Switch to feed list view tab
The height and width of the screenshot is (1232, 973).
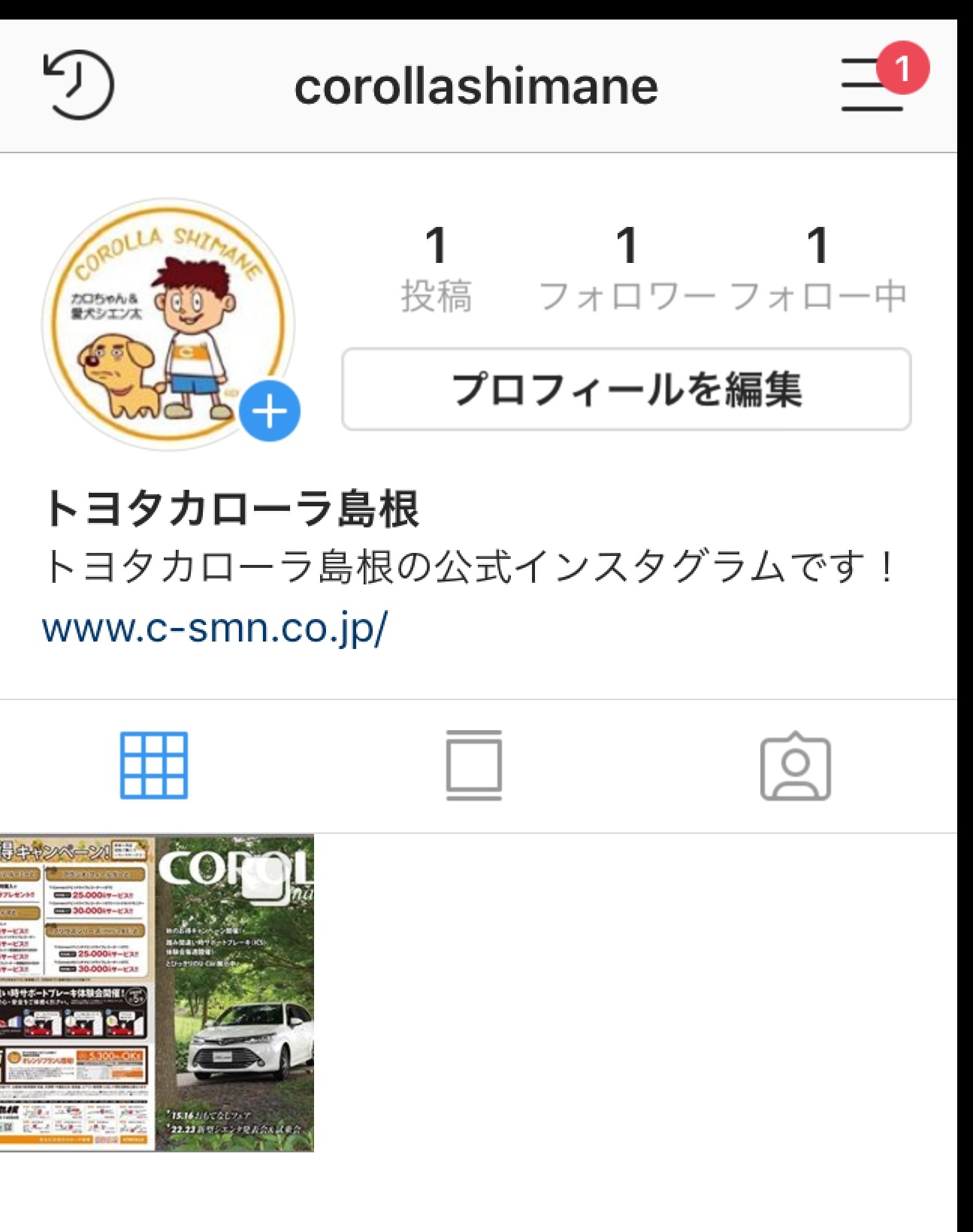click(x=473, y=765)
